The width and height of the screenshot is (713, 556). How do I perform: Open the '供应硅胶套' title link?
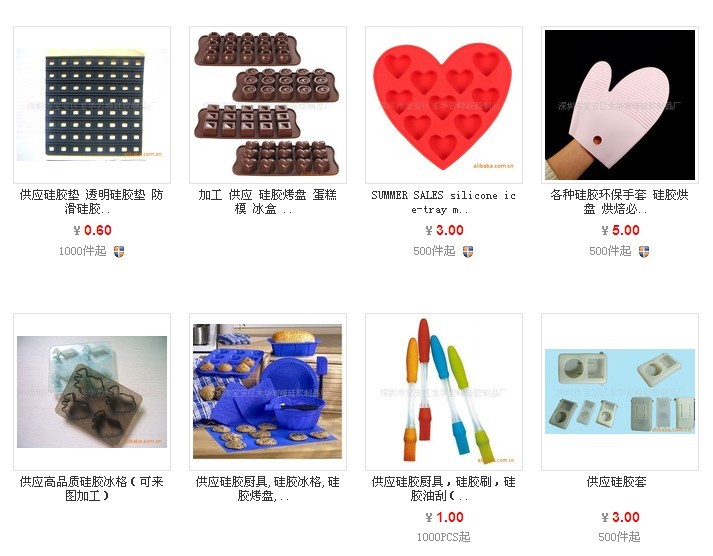tap(617, 482)
